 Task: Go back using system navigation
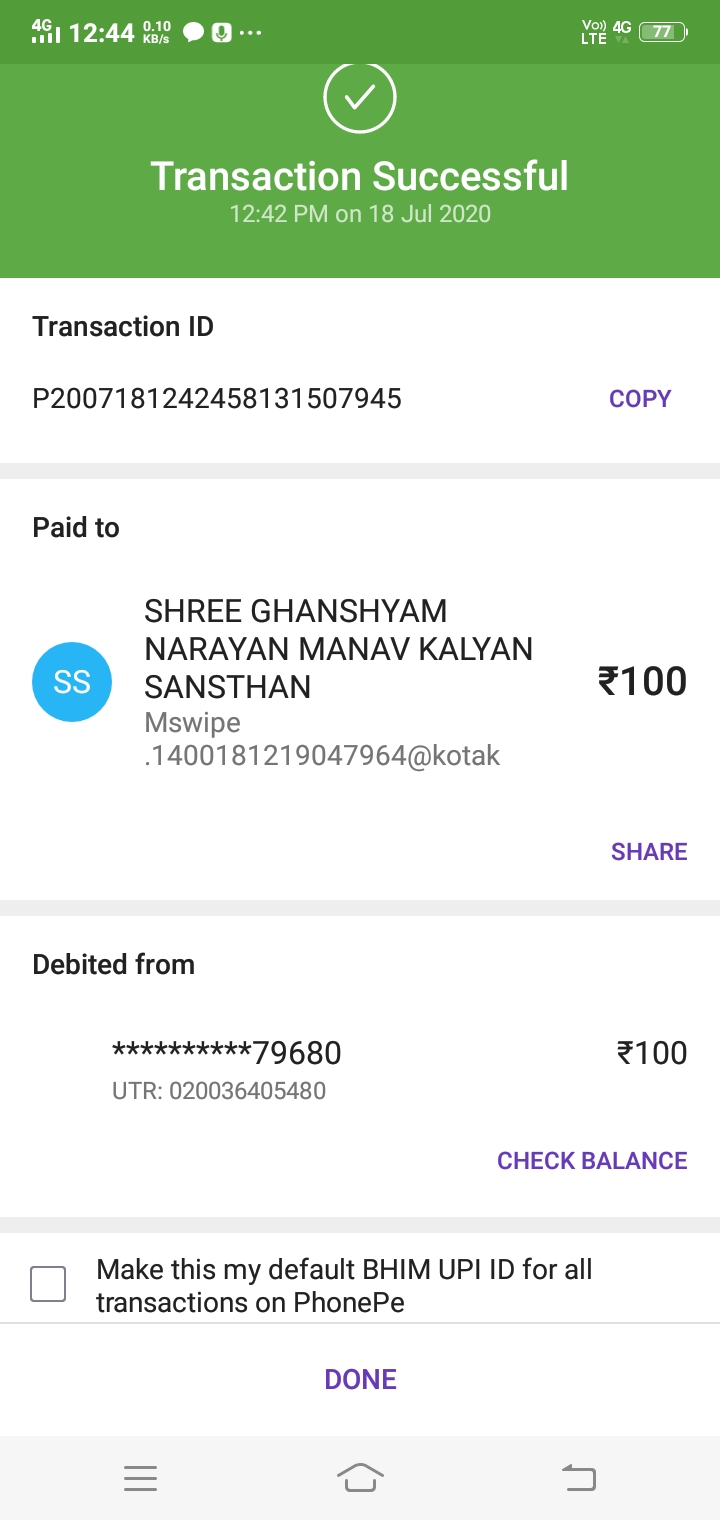point(579,1478)
